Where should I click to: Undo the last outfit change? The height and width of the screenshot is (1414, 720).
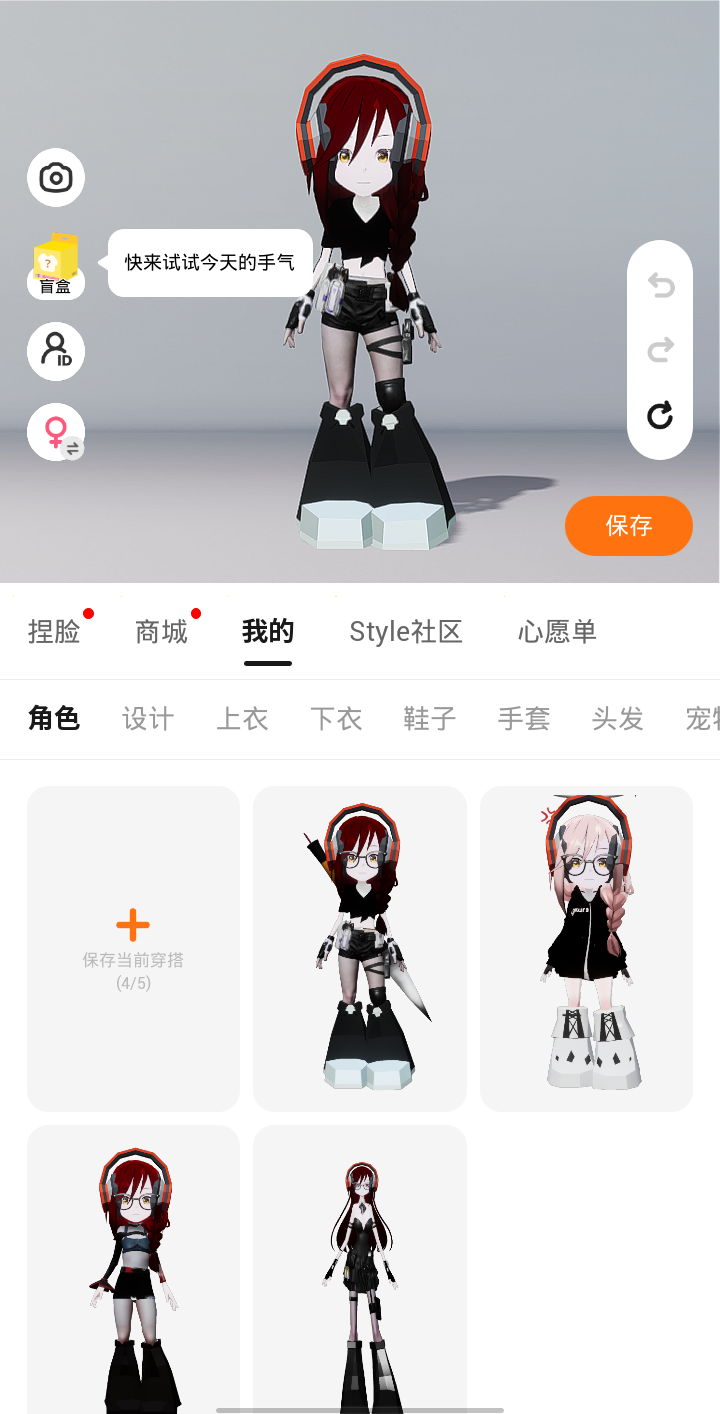[x=660, y=286]
